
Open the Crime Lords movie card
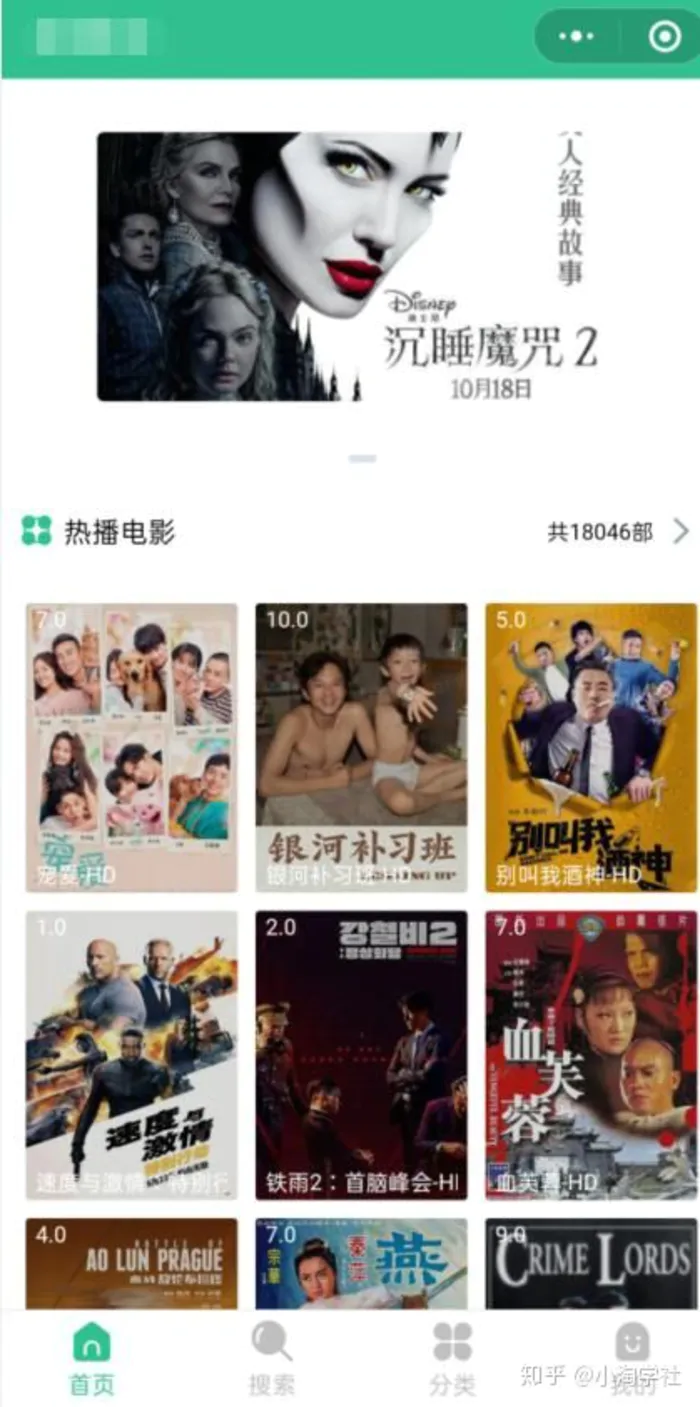591,1263
